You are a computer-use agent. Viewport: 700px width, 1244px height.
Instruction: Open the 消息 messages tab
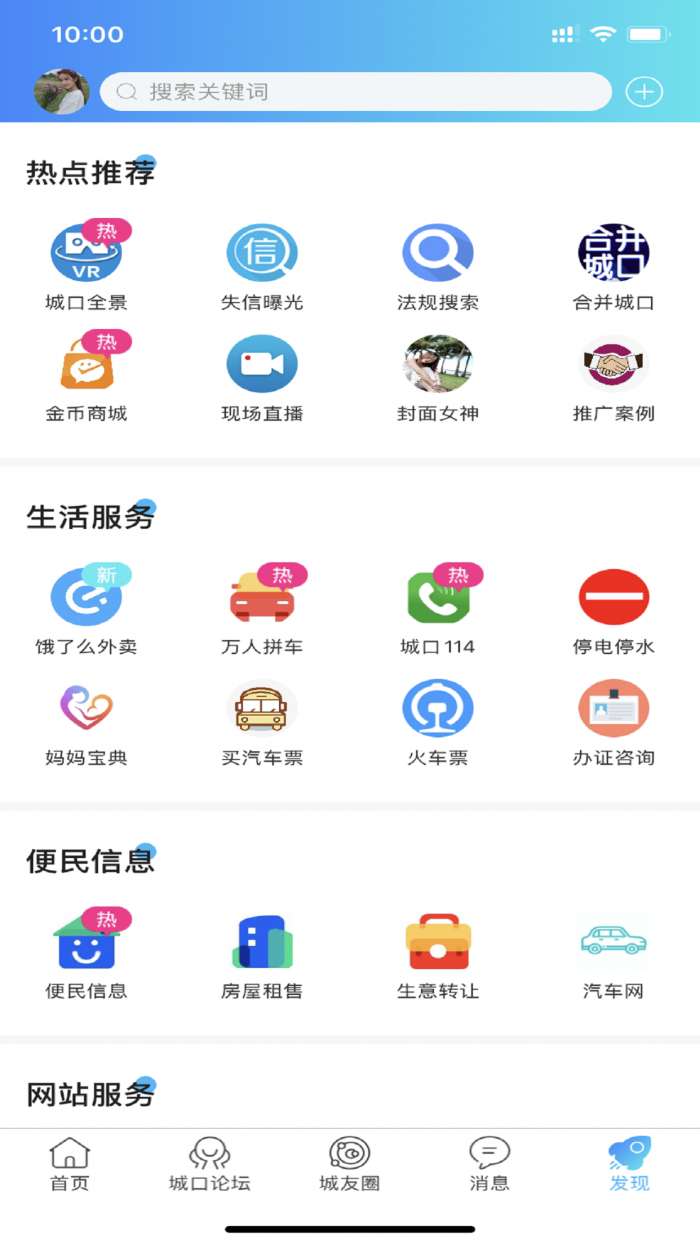(x=489, y=1165)
